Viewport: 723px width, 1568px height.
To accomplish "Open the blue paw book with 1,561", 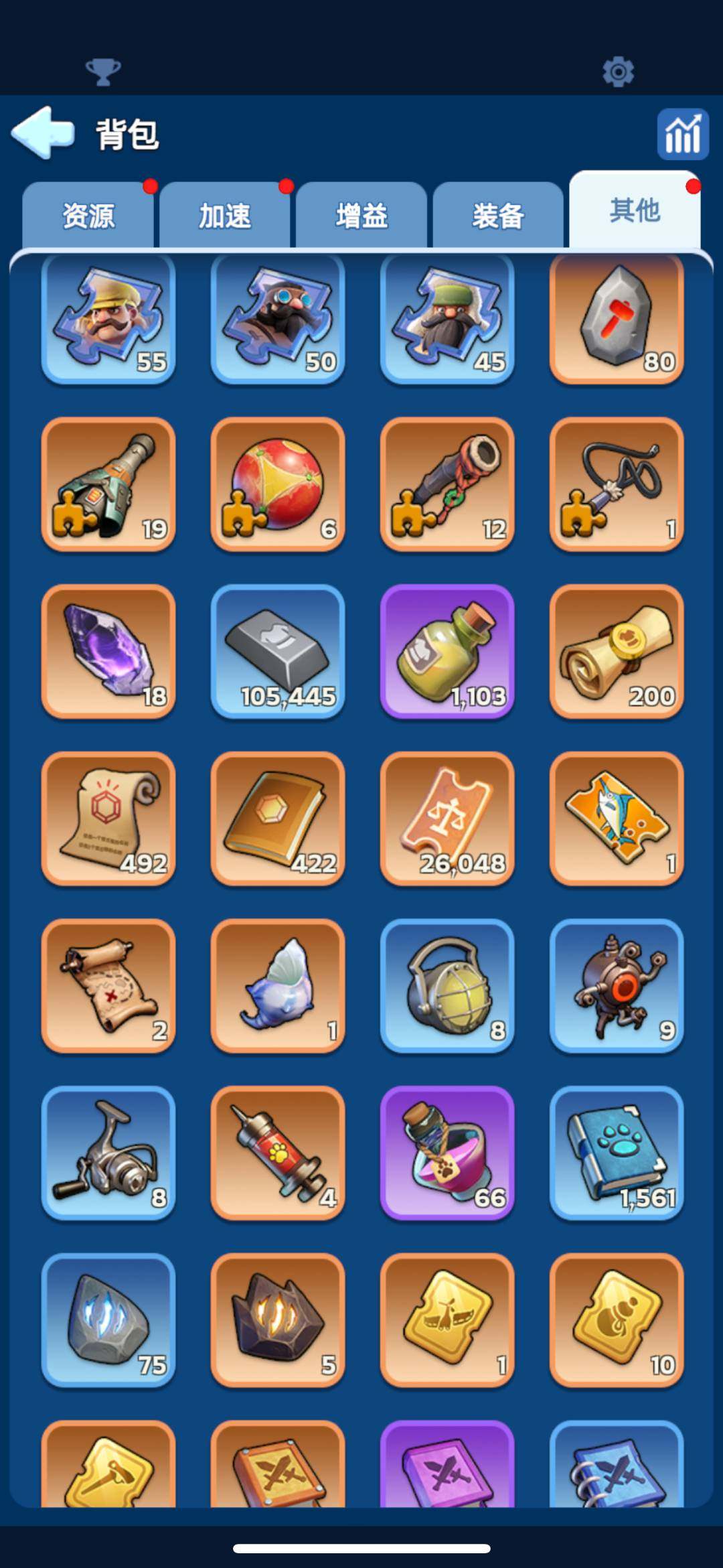I will click(x=617, y=1152).
